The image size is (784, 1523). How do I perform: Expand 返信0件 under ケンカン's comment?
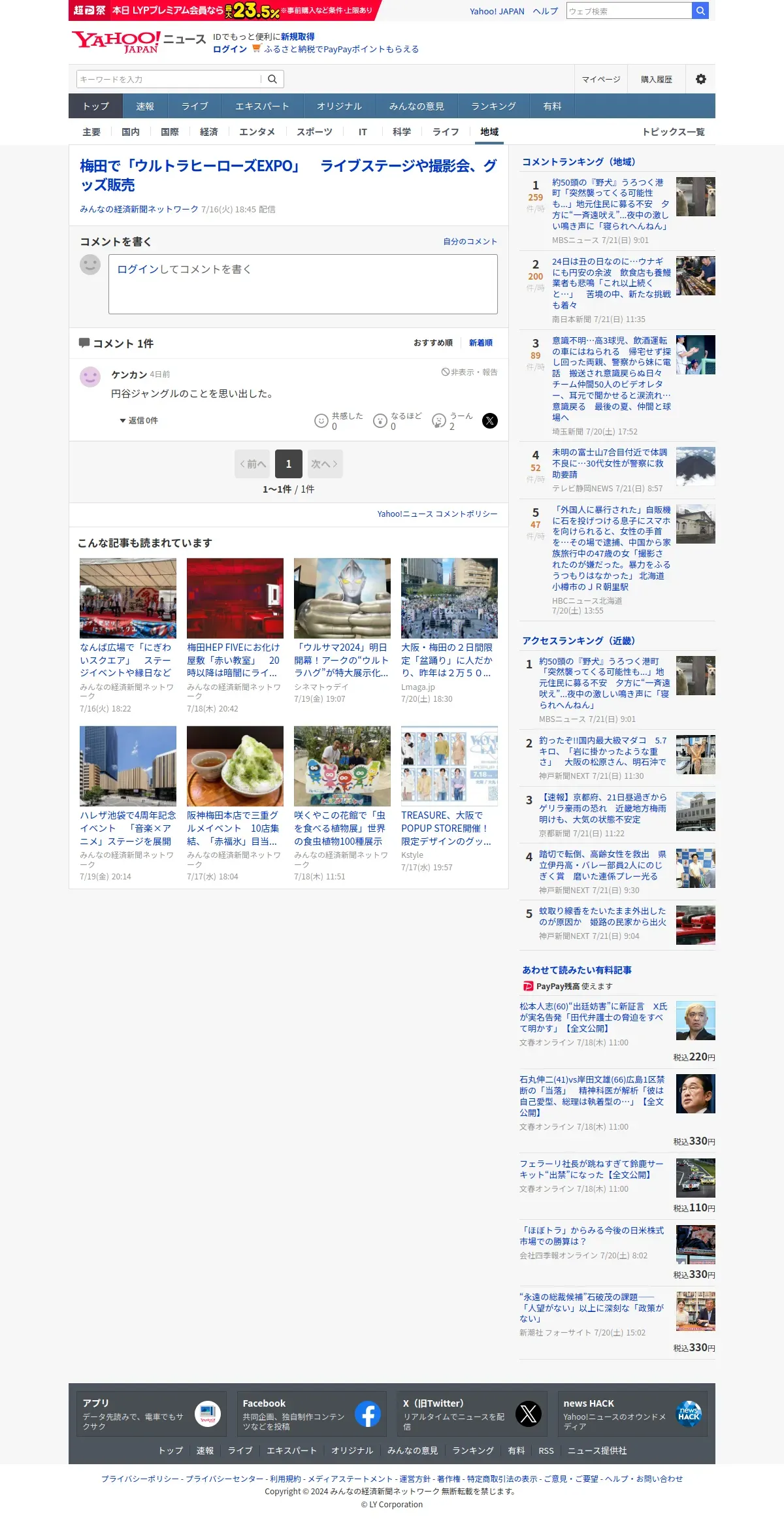tap(139, 420)
